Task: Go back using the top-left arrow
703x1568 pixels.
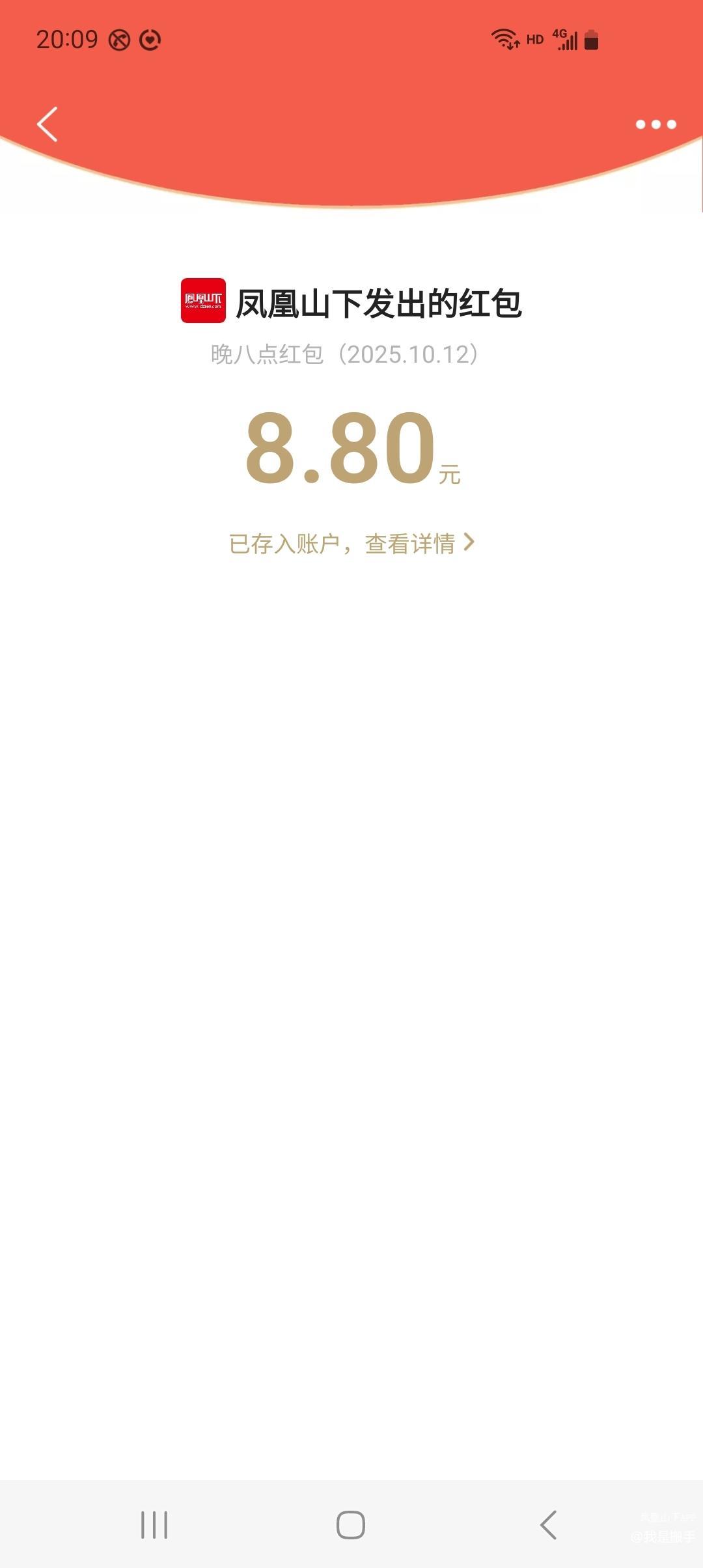Action: pyautogui.click(x=48, y=124)
